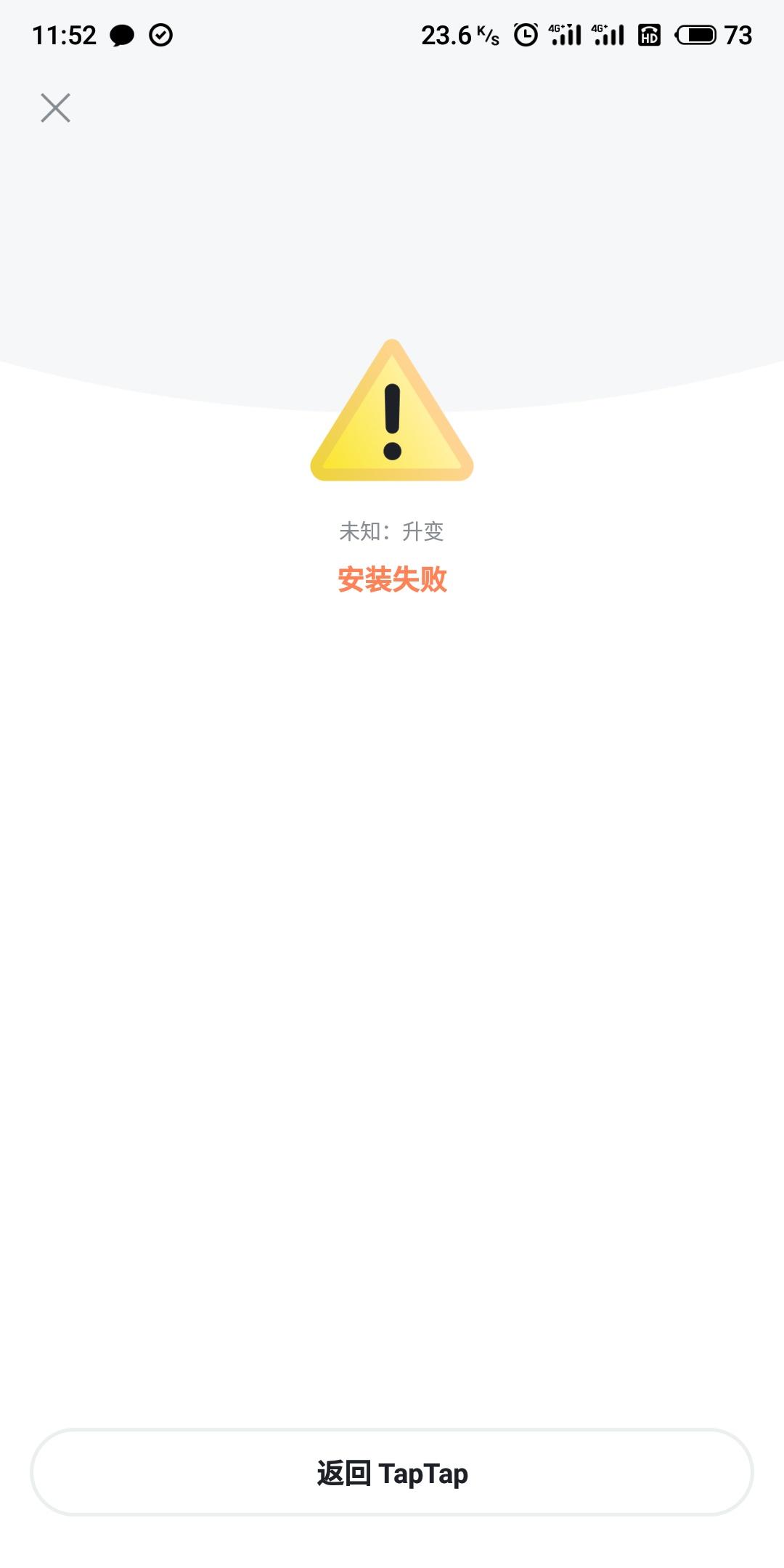Close the install failed screen
The image size is (784, 1568).
(x=55, y=108)
